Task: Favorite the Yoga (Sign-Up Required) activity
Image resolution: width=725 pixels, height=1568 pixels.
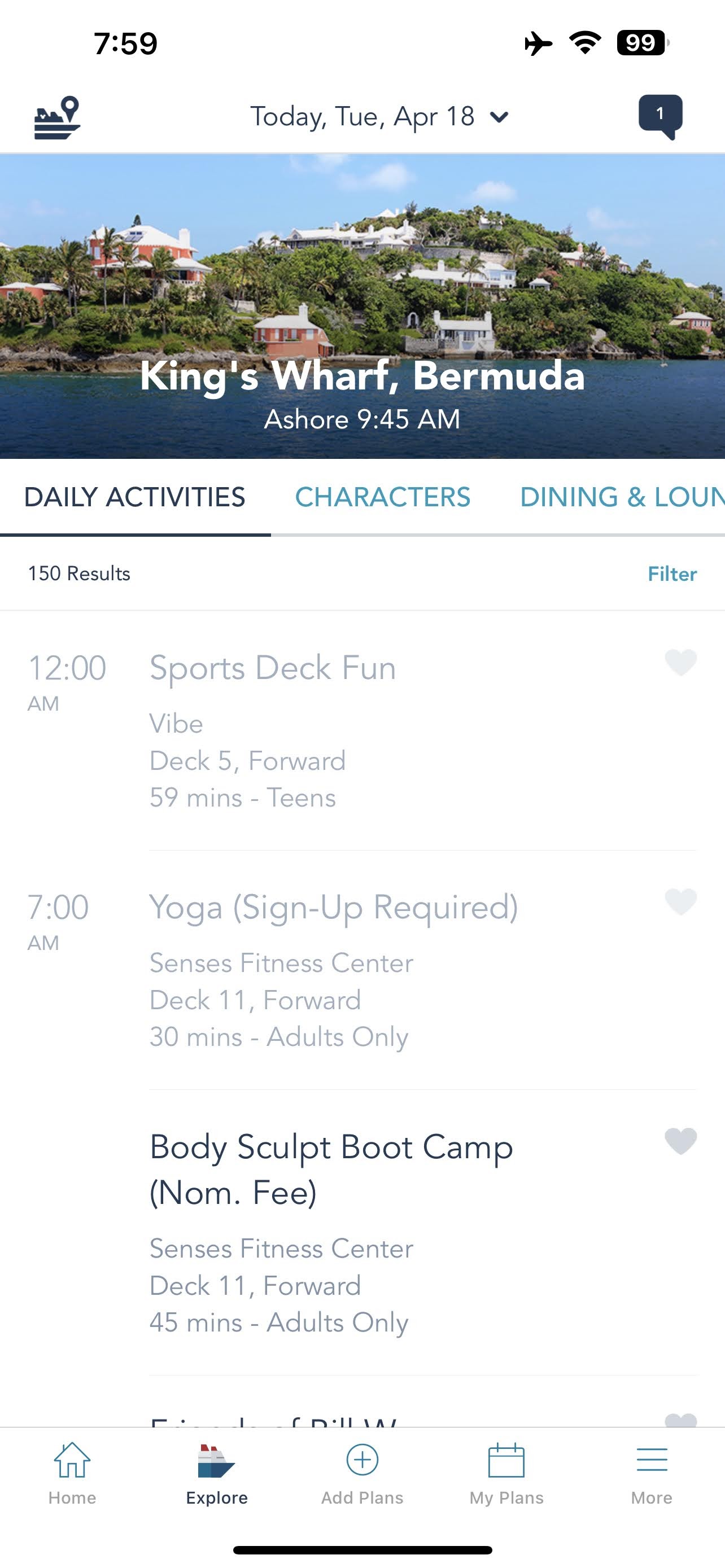Action: (x=680, y=901)
